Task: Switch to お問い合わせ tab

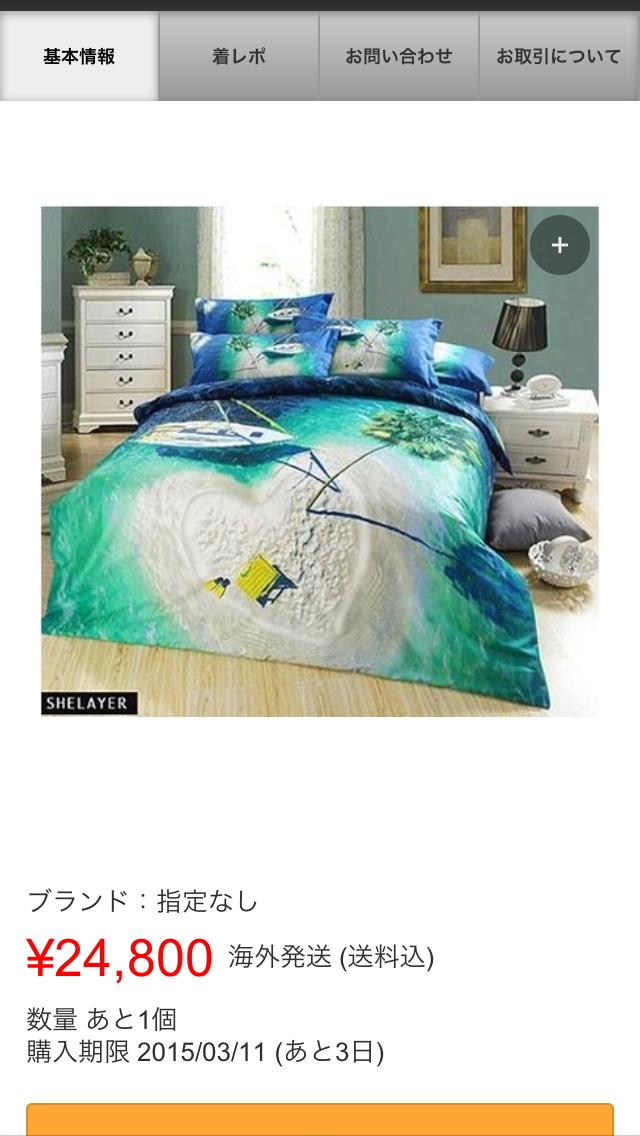Action: (x=399, y=57)
